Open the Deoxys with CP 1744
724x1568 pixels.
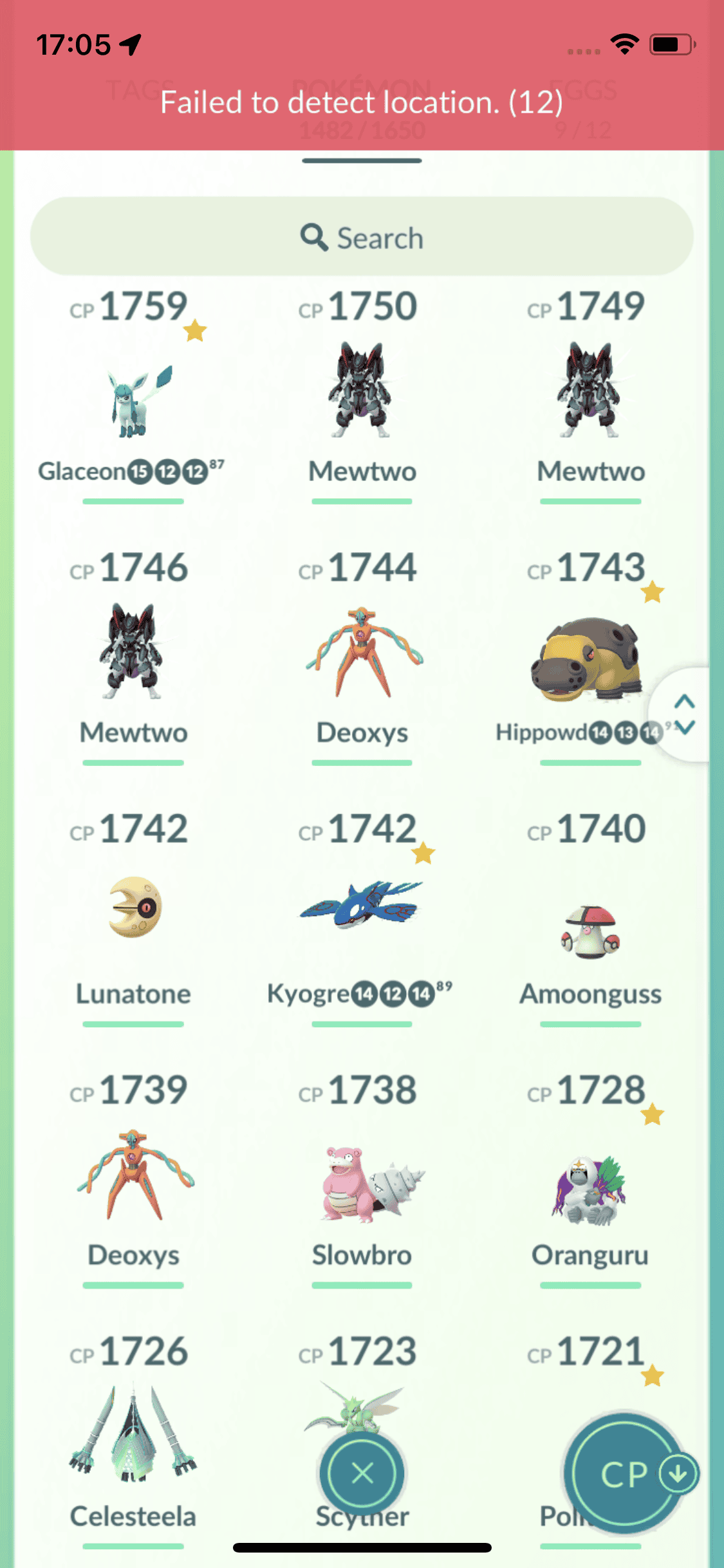tap(362, 653)
